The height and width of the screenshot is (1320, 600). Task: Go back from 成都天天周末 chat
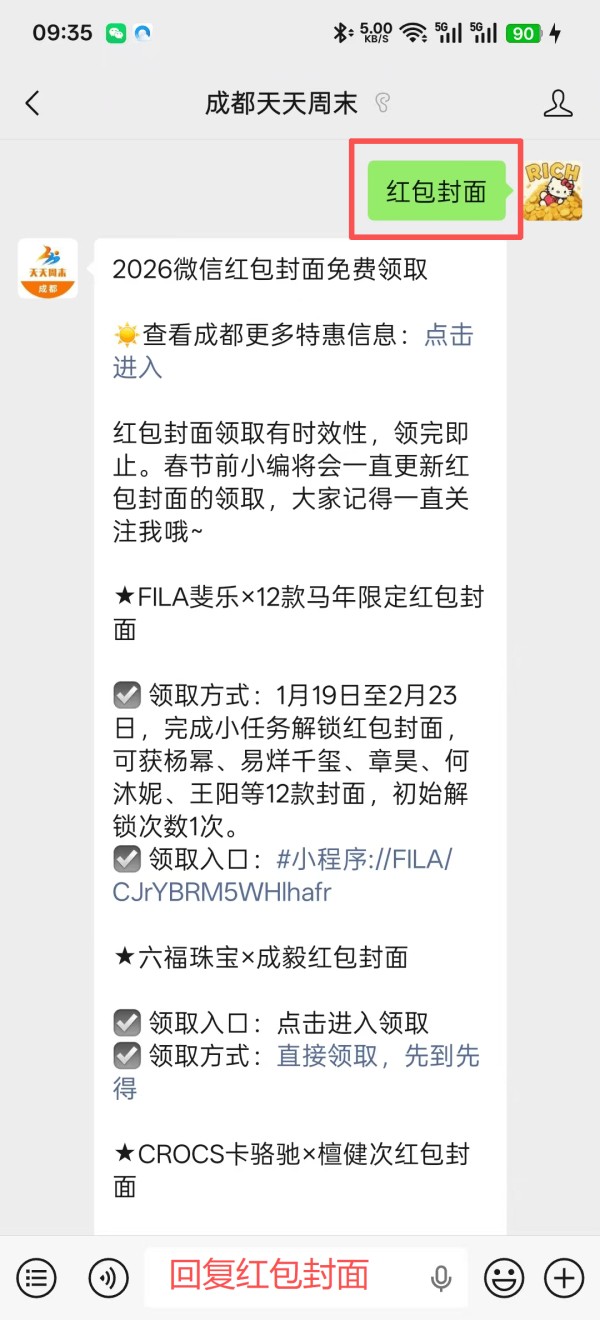33,103
